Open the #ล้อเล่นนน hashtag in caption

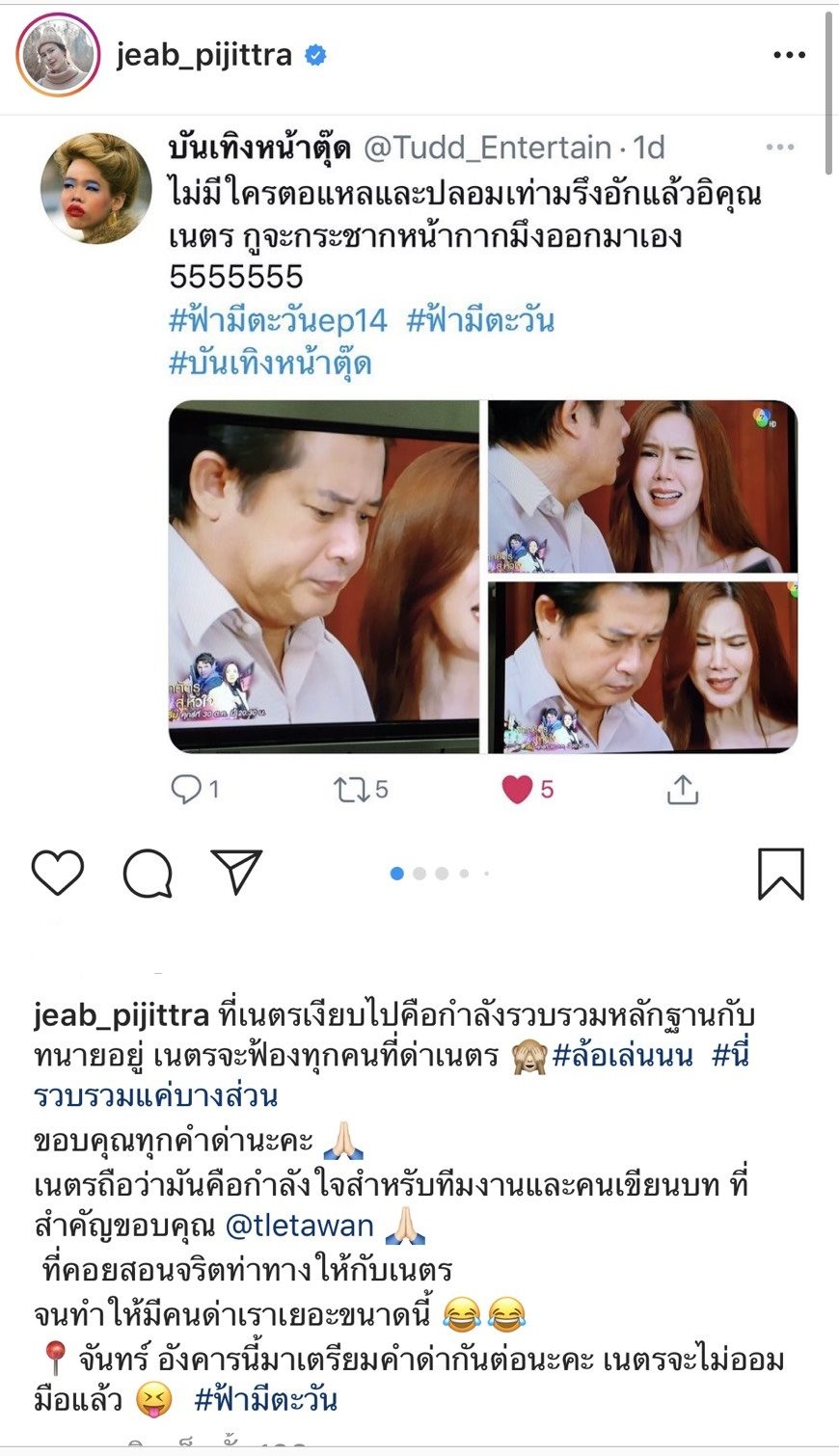click(x=622, y=1056)
